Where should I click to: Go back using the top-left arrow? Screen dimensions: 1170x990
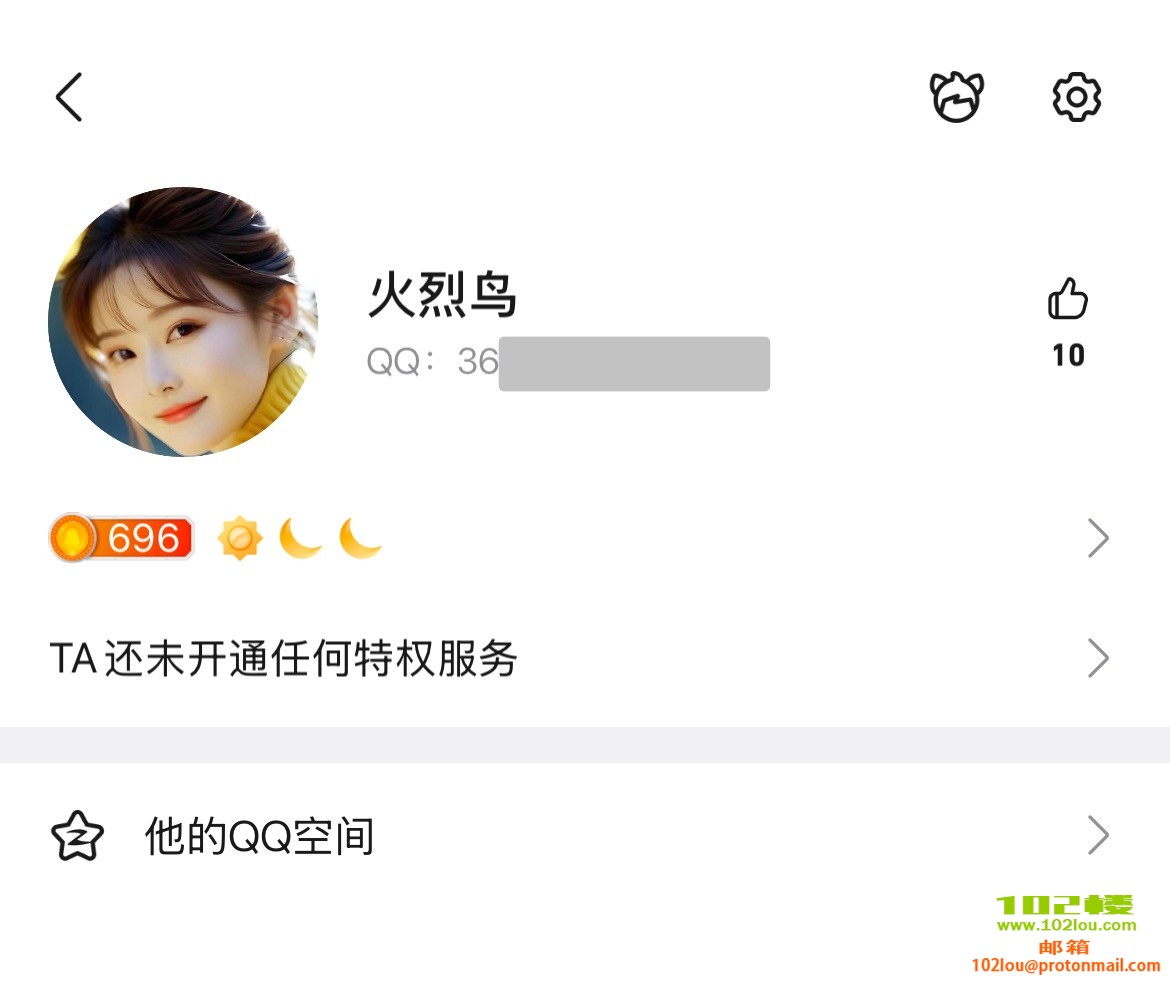click(68, 97)
